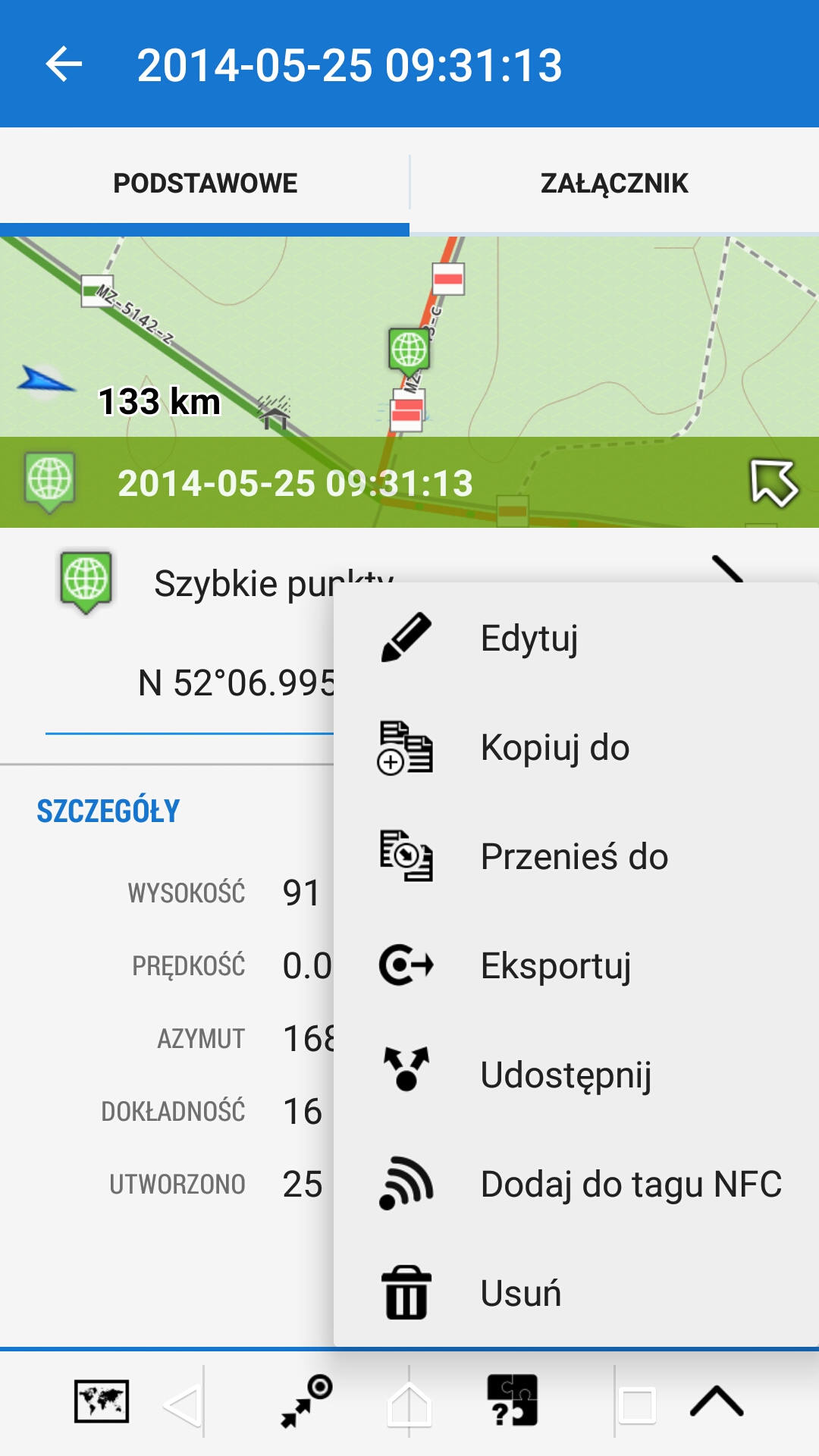Screen dimensions: 819x1456
Task: Tap the navigate-to-point arrows icon
Action: point(306,1401)
